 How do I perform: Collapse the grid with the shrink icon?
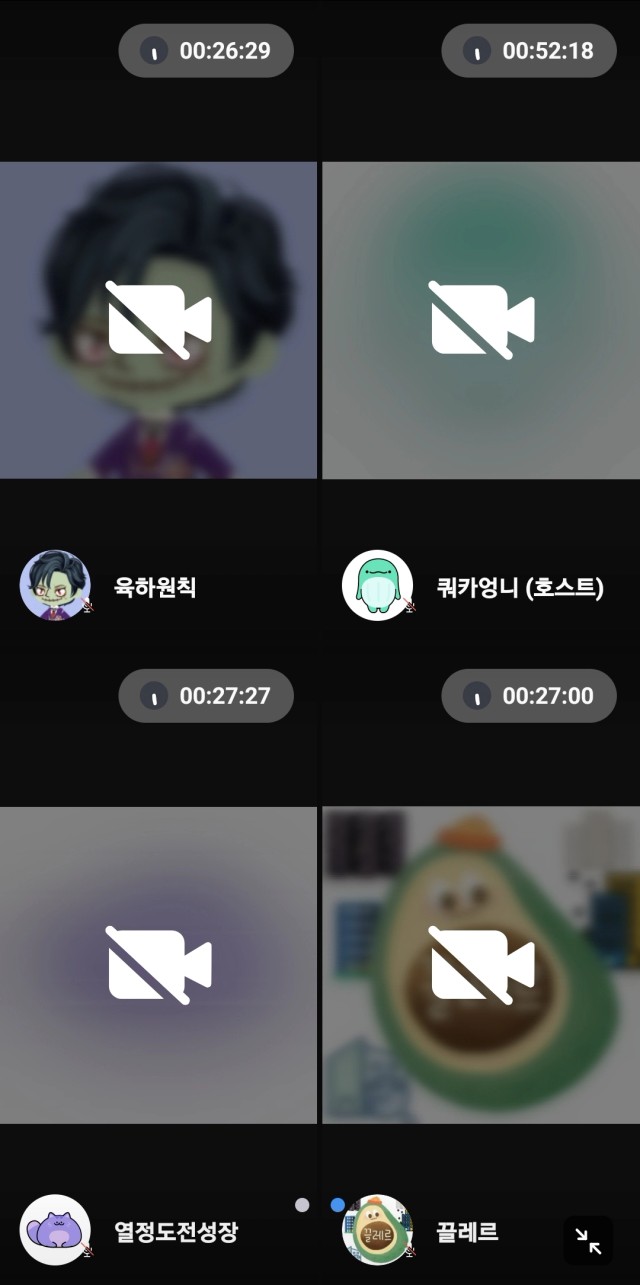(x=588, y=1241)
